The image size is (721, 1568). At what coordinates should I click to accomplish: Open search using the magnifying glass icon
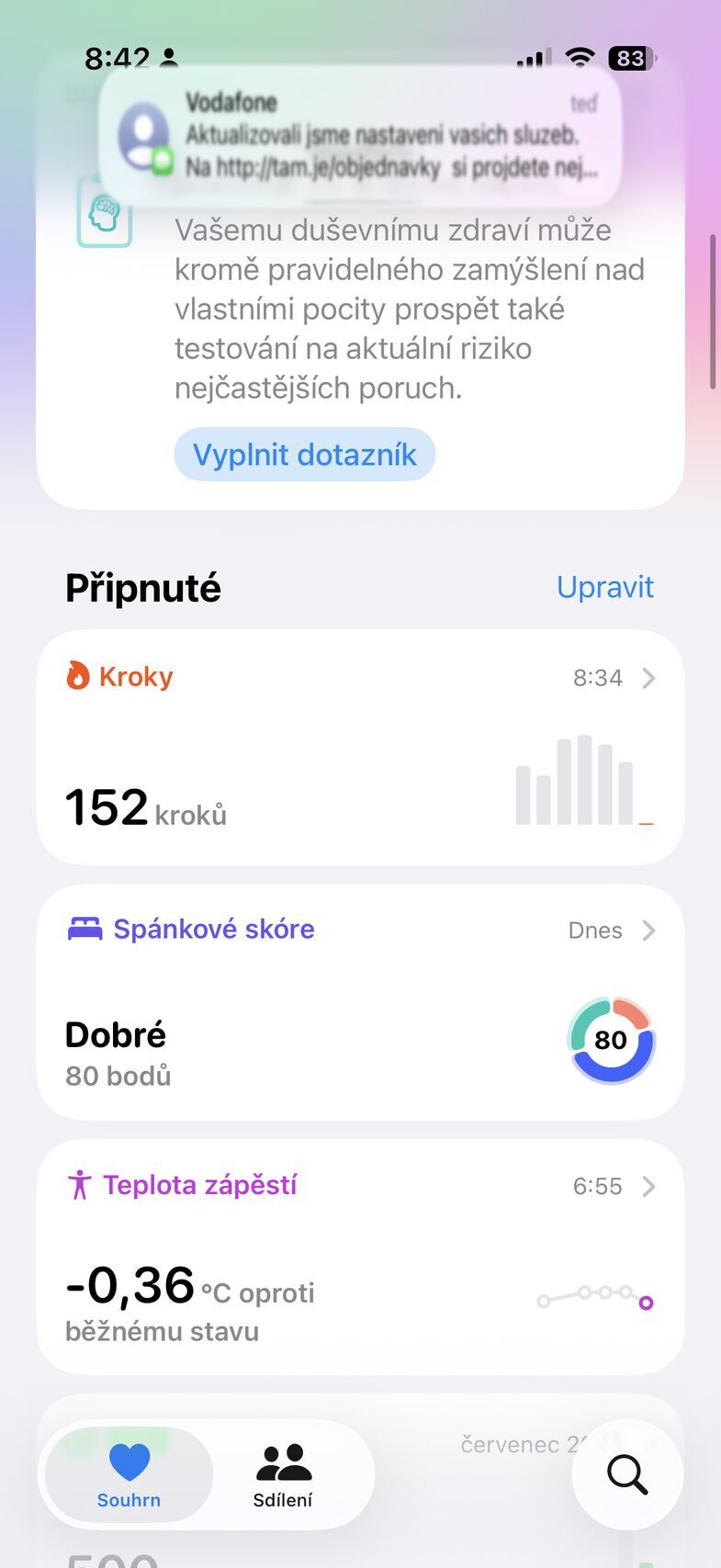point(626,1474)
